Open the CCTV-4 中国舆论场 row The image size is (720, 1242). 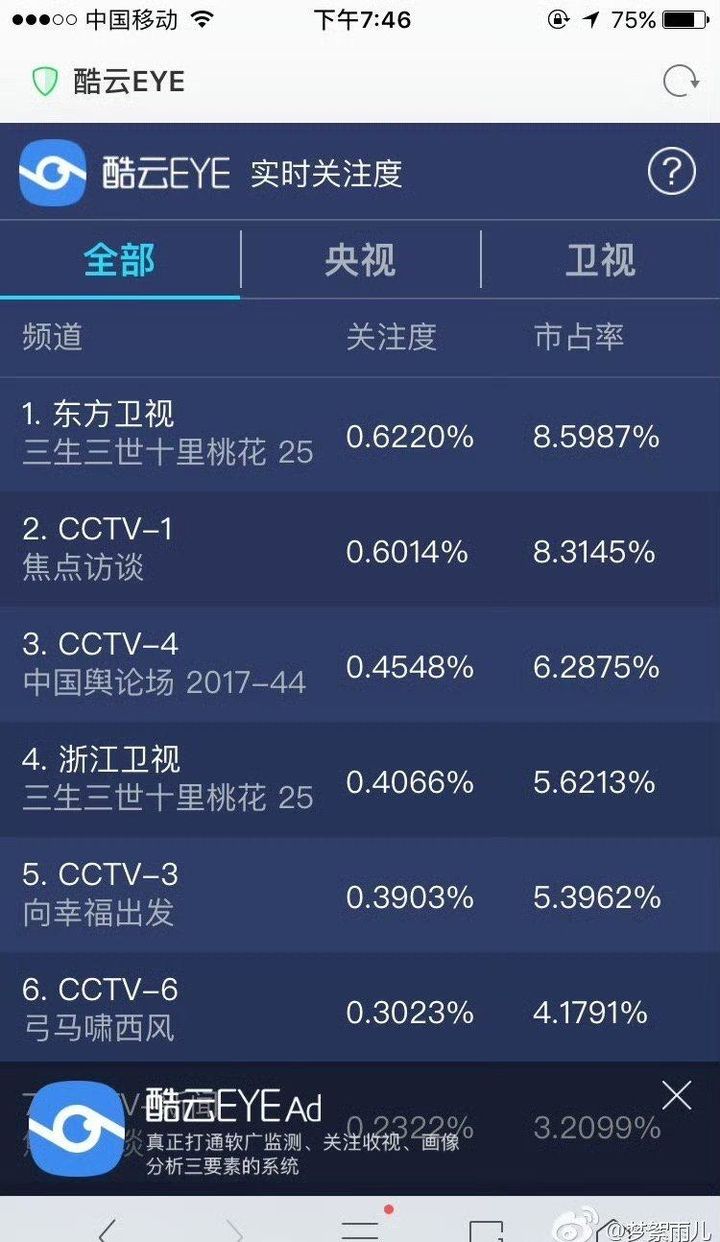click(x=360, y=665)
